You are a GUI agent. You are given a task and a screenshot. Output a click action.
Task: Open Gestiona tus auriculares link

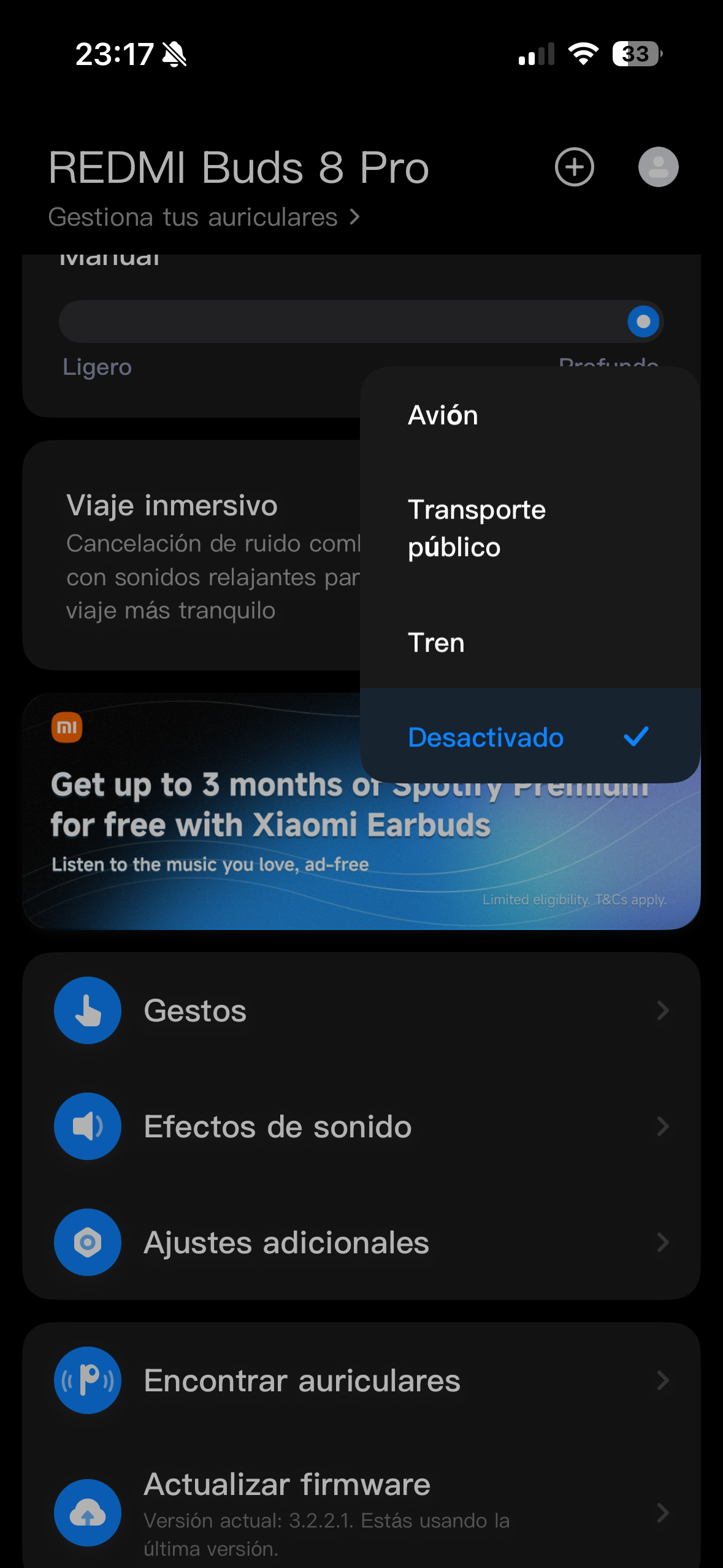204,217
